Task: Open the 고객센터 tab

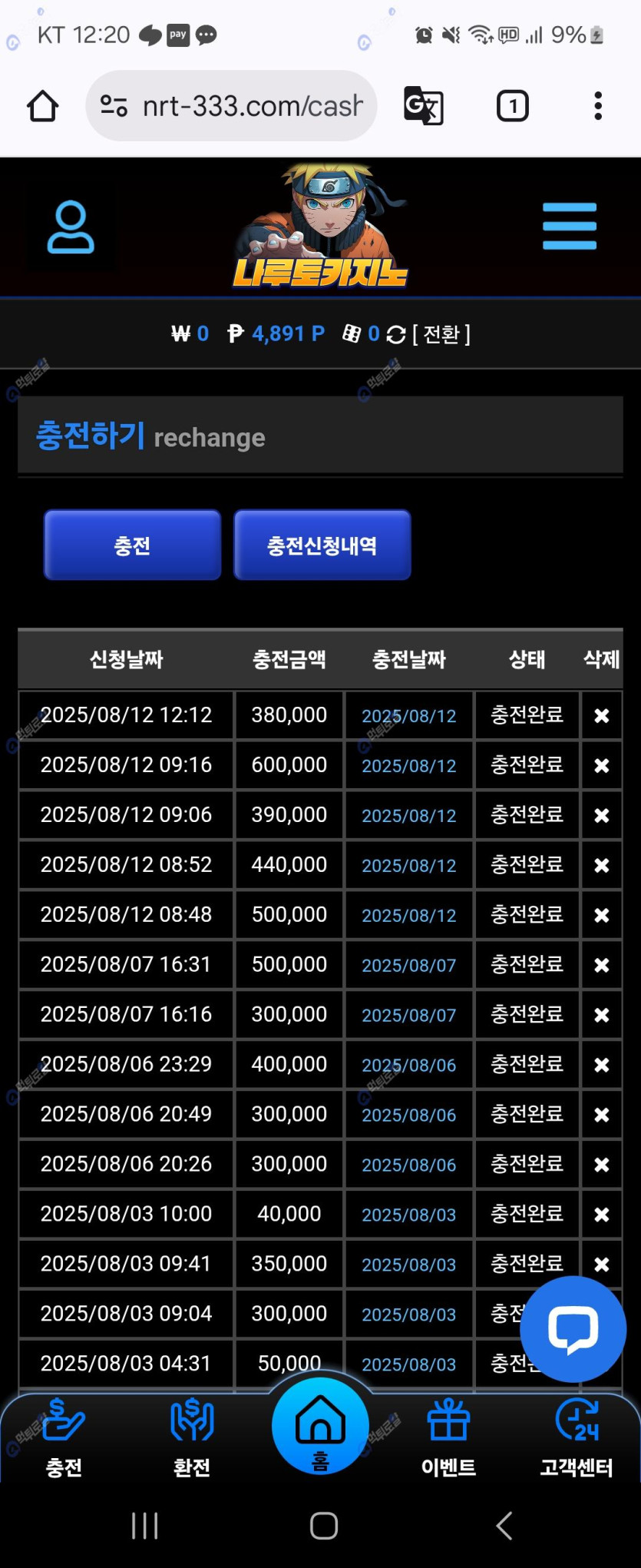Action: tap(577, 1437)
